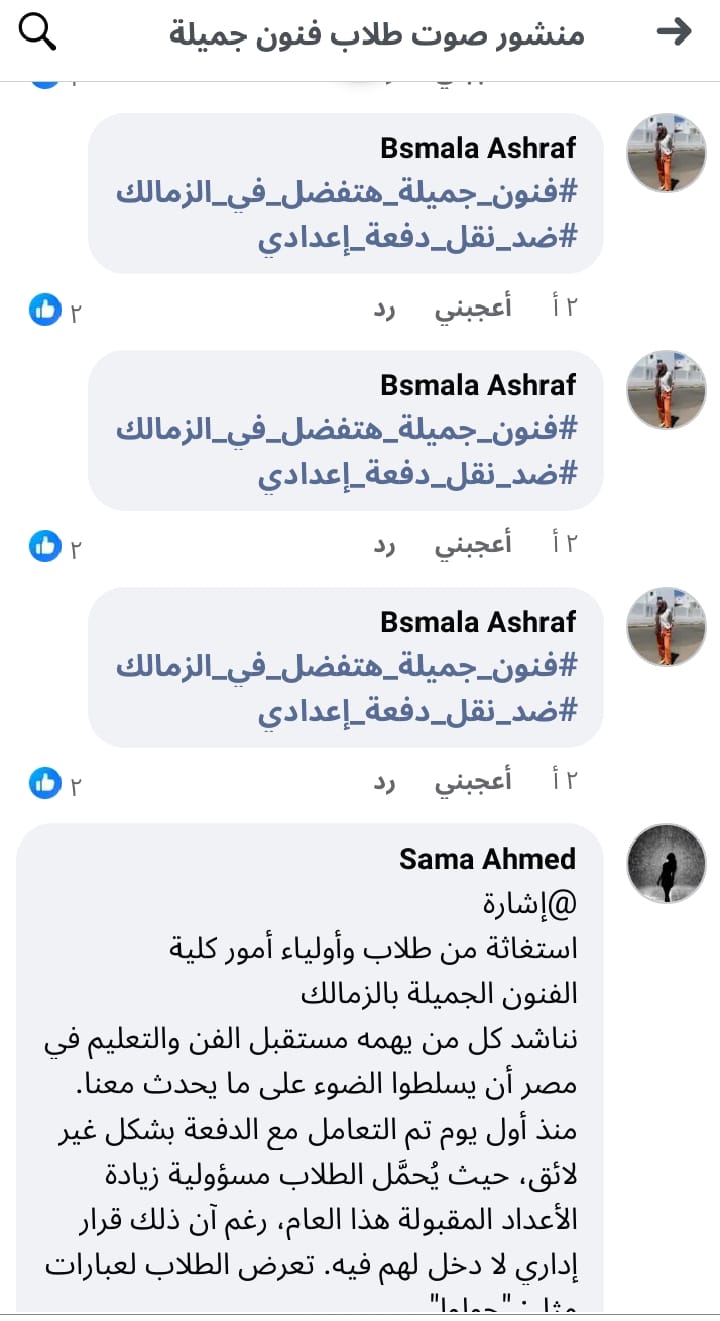Go back using the header arrow
The height and width of the screenshot is (1321, 720).
674,32
